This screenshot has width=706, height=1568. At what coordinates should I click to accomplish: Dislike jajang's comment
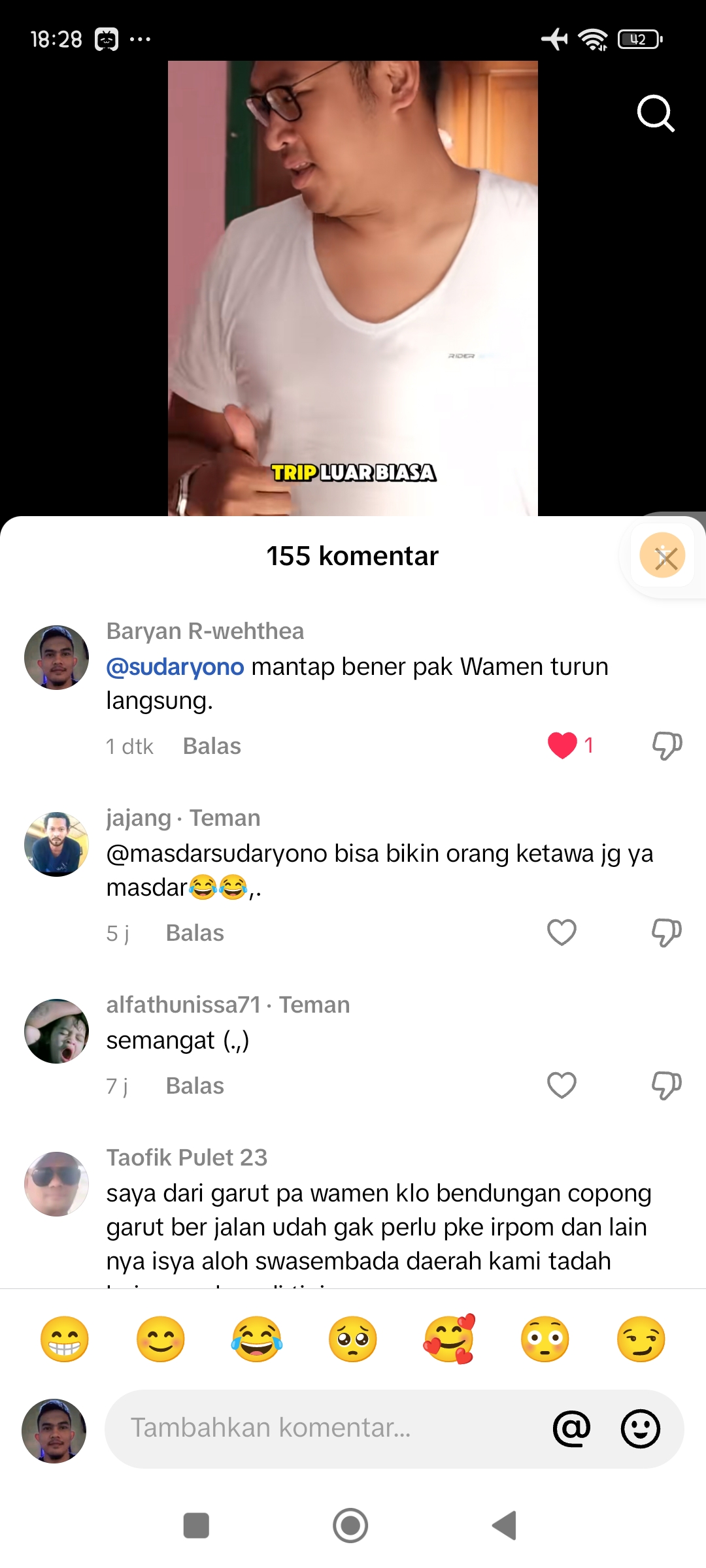coord(667,932)
